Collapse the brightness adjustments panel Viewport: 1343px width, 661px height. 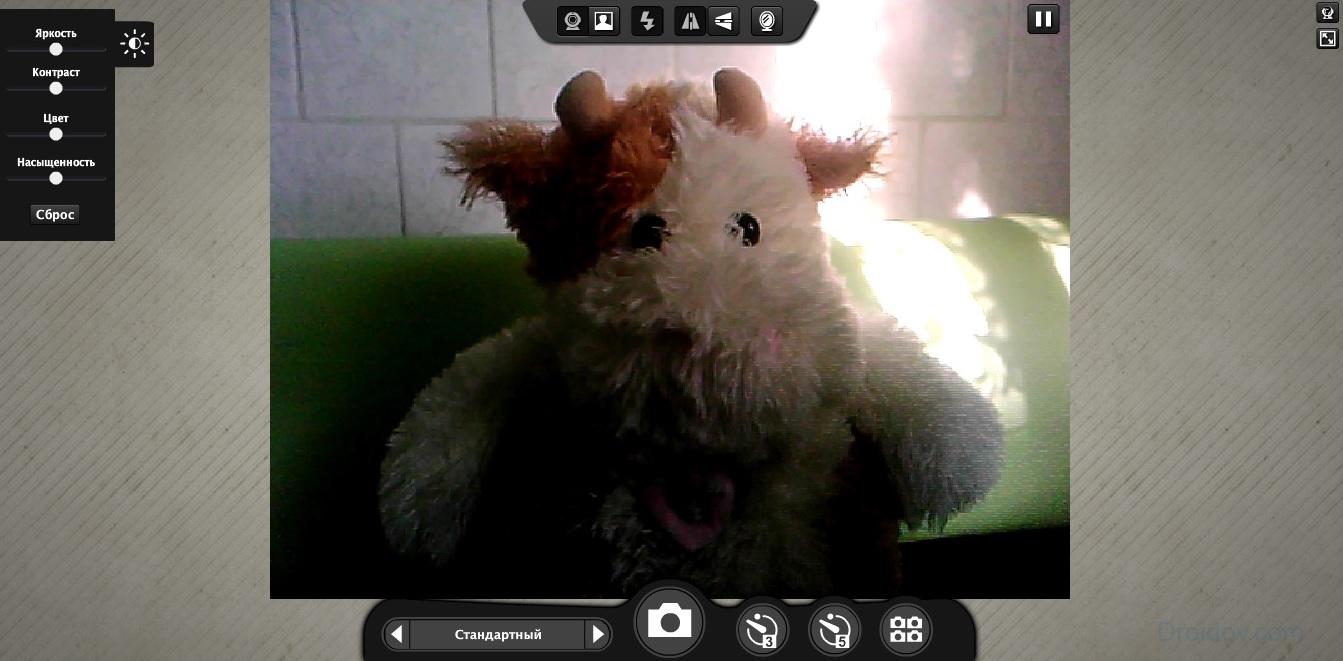click(134, 44)
